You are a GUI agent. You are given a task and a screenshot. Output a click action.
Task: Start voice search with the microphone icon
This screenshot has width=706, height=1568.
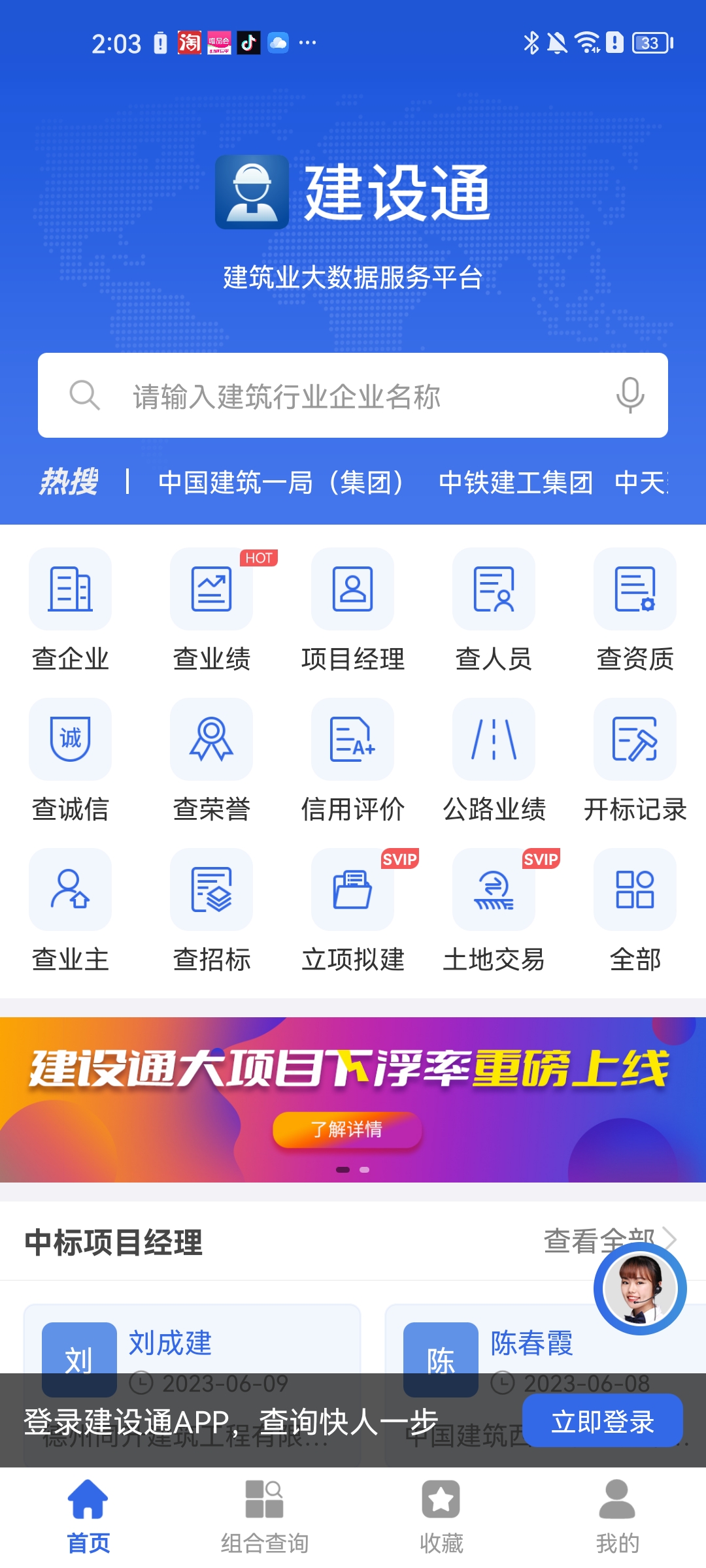click(630, 395)
